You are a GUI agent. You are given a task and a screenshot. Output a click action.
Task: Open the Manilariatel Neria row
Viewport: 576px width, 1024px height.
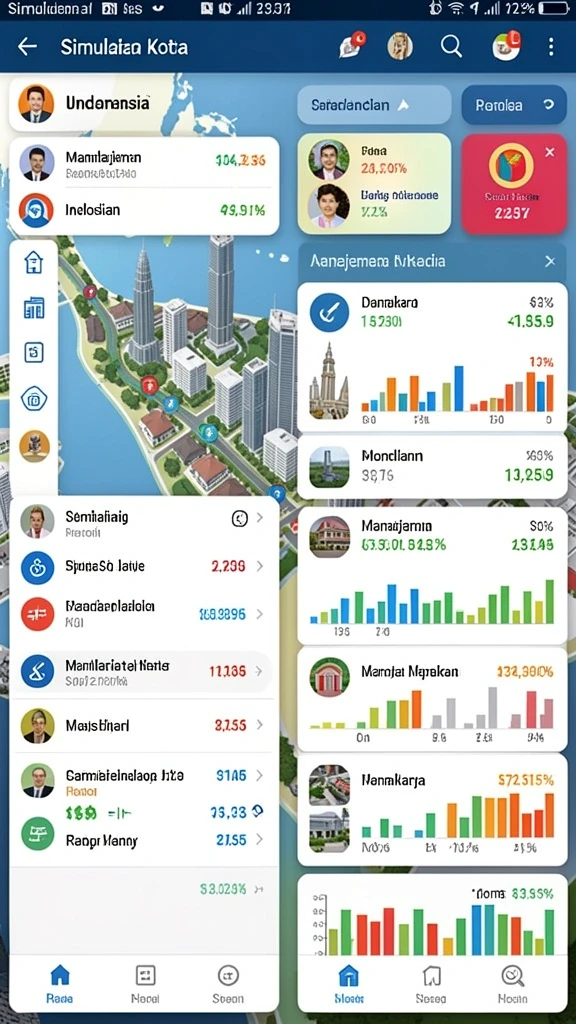pos(141,671)
